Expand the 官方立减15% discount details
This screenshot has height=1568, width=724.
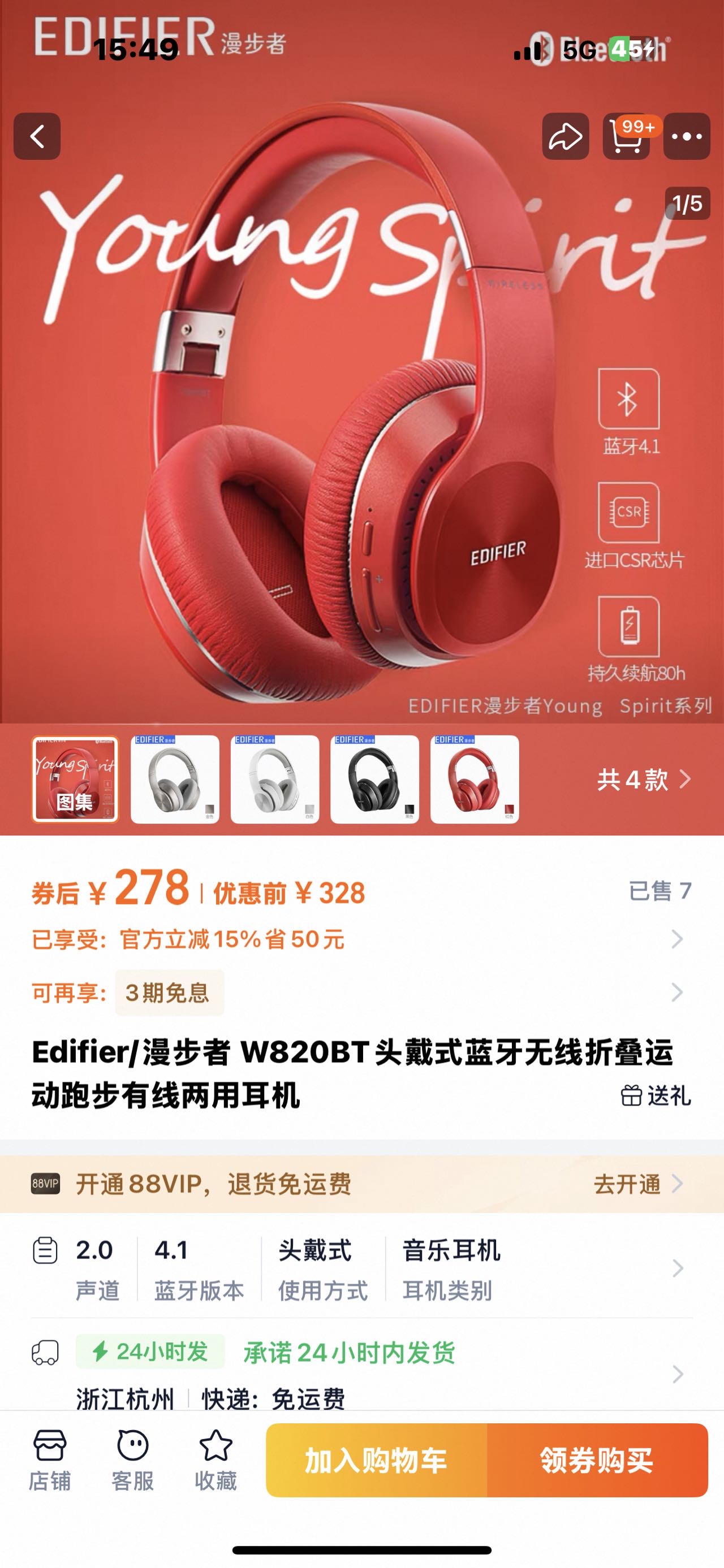coord(676,939)
